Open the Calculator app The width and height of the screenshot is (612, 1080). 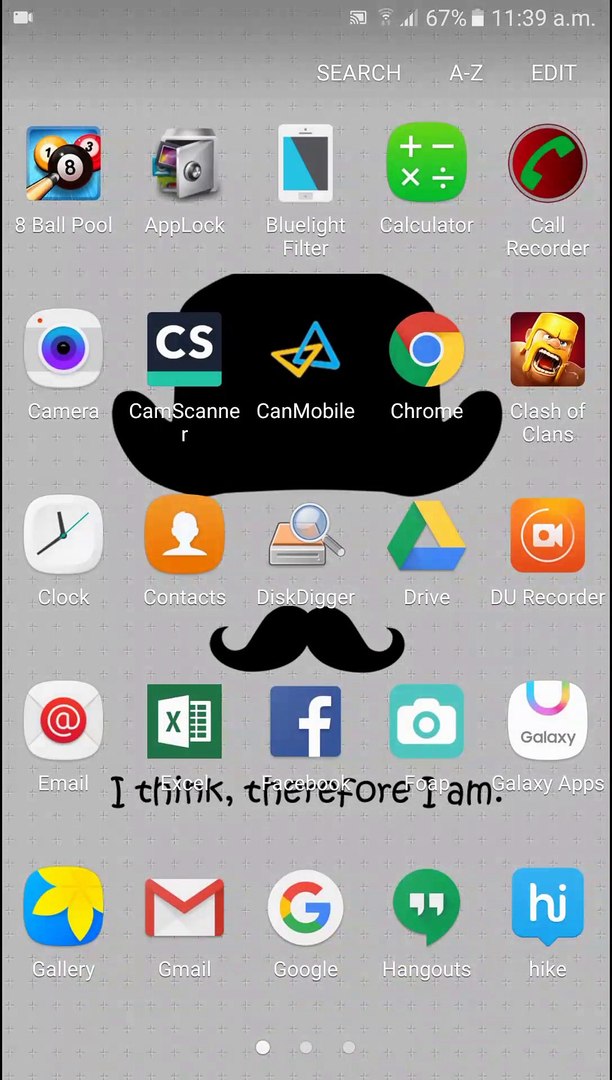[x=426, y=163]
